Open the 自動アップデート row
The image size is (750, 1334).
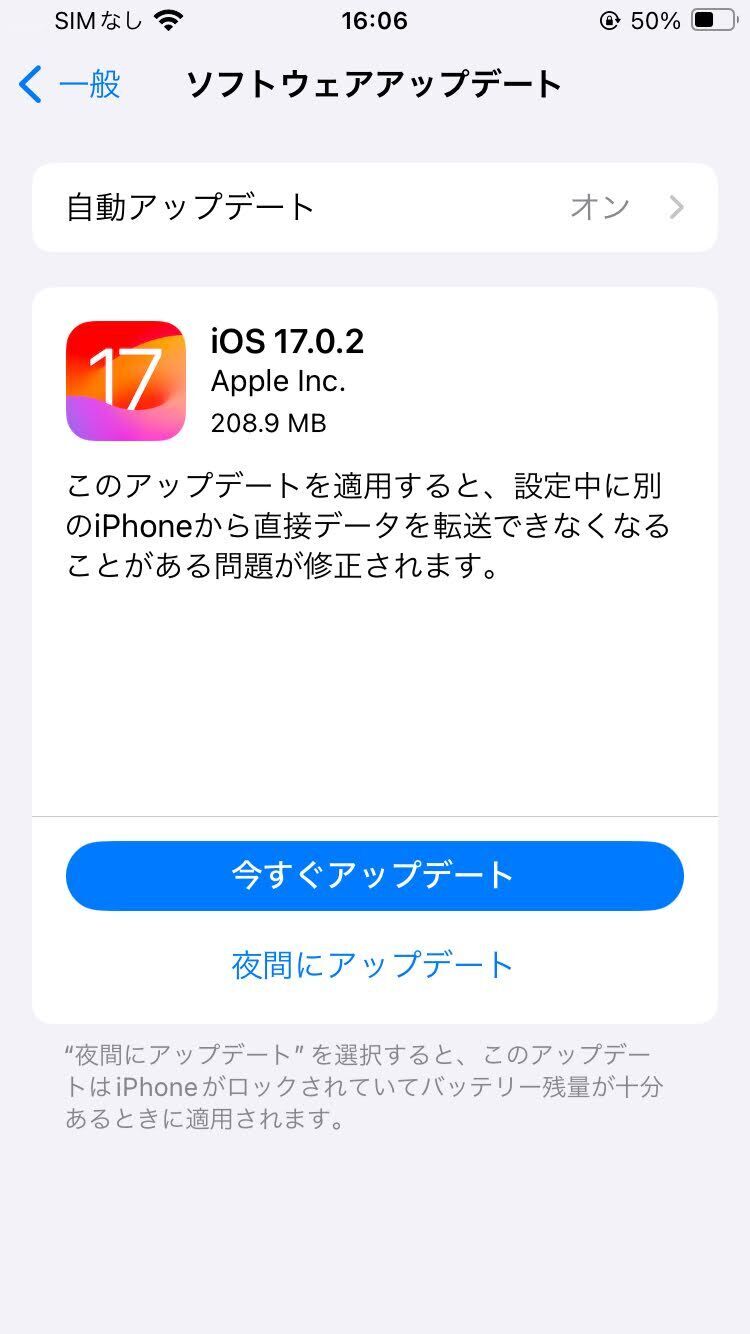[375, 207]
